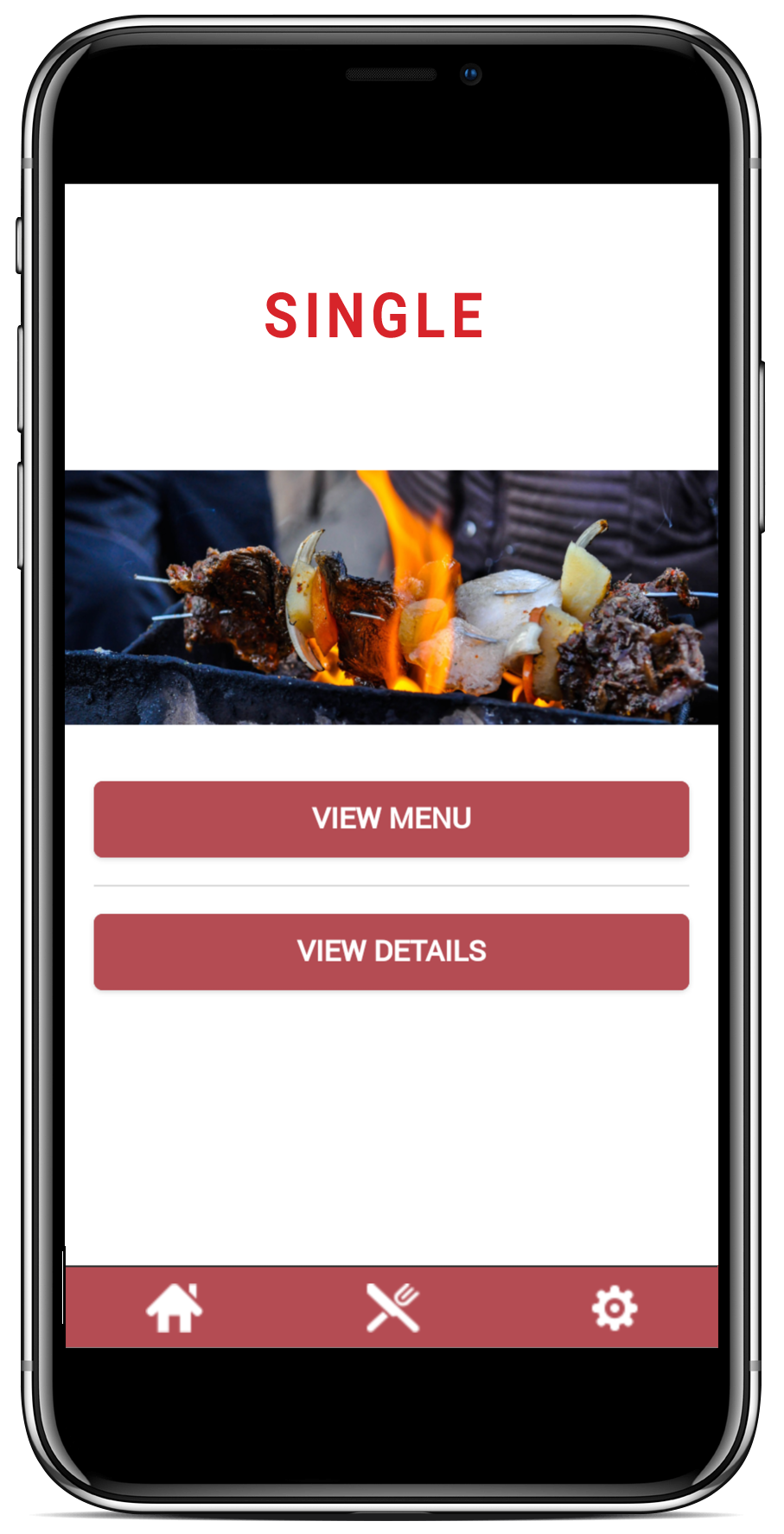The height and width of the screenshot is (1534, 784).
Task: Open the settings gear tab
Action: point(614,1307)
